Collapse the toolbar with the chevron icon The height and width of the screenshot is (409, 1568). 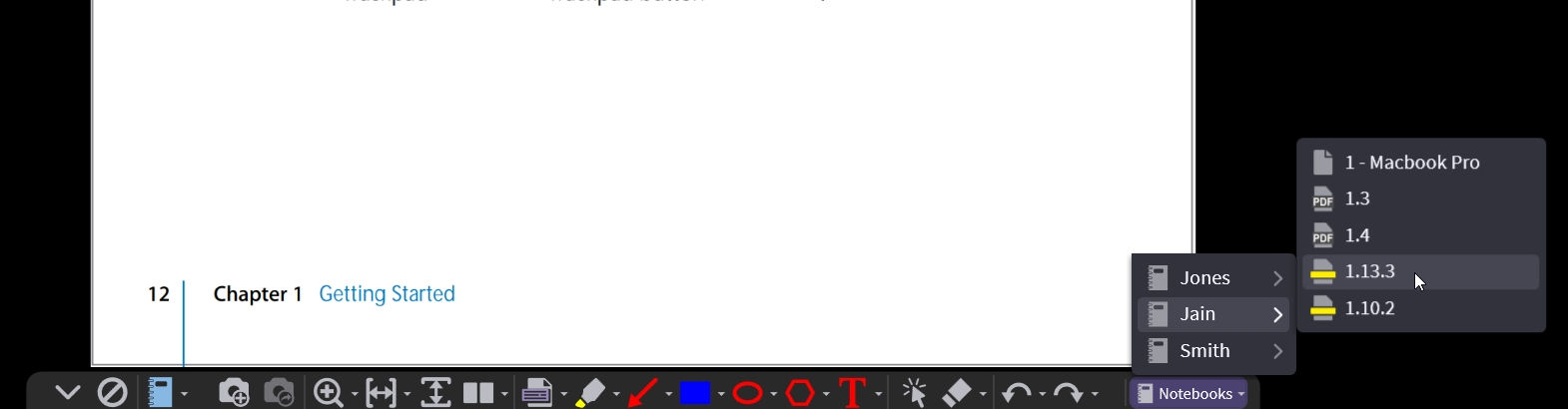click(67, 392)
